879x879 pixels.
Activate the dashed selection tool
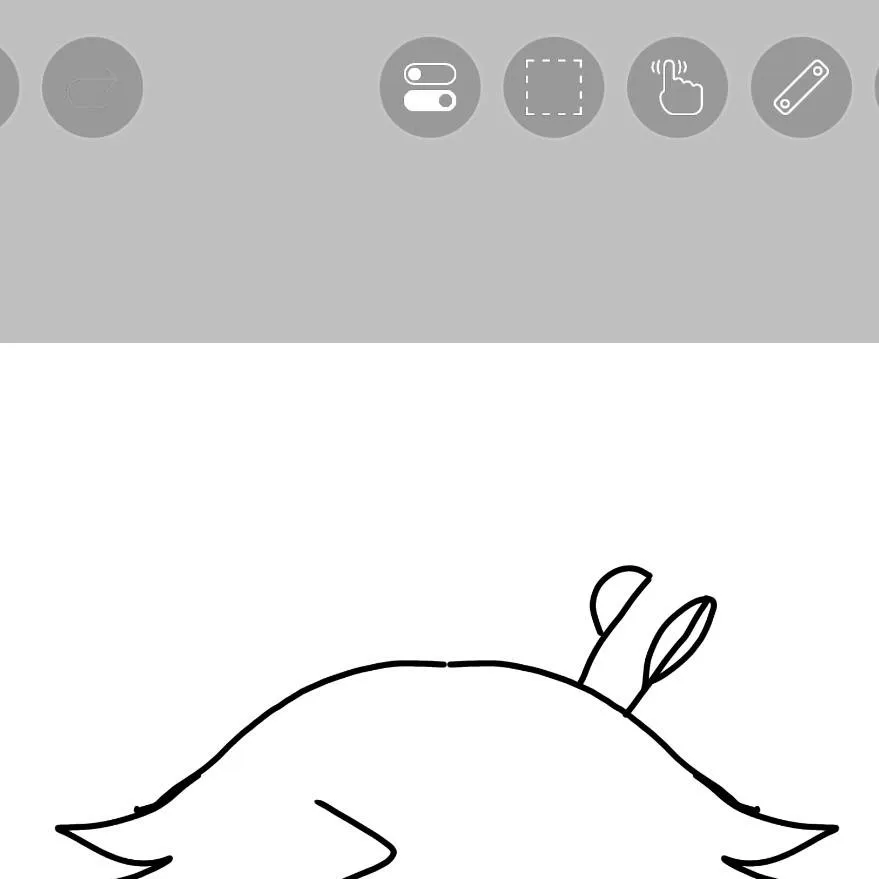(554, 88)
